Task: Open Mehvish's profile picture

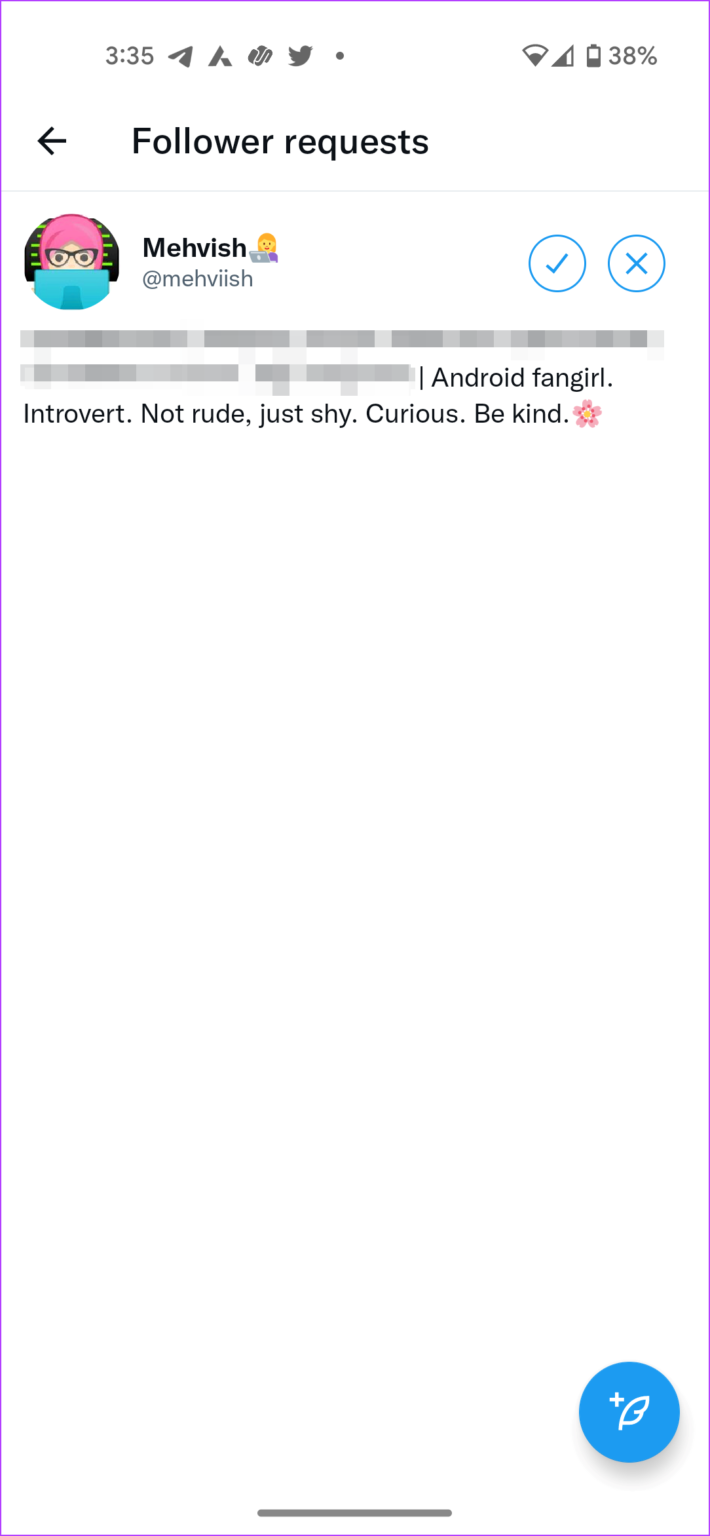Action: click(71, 262)
